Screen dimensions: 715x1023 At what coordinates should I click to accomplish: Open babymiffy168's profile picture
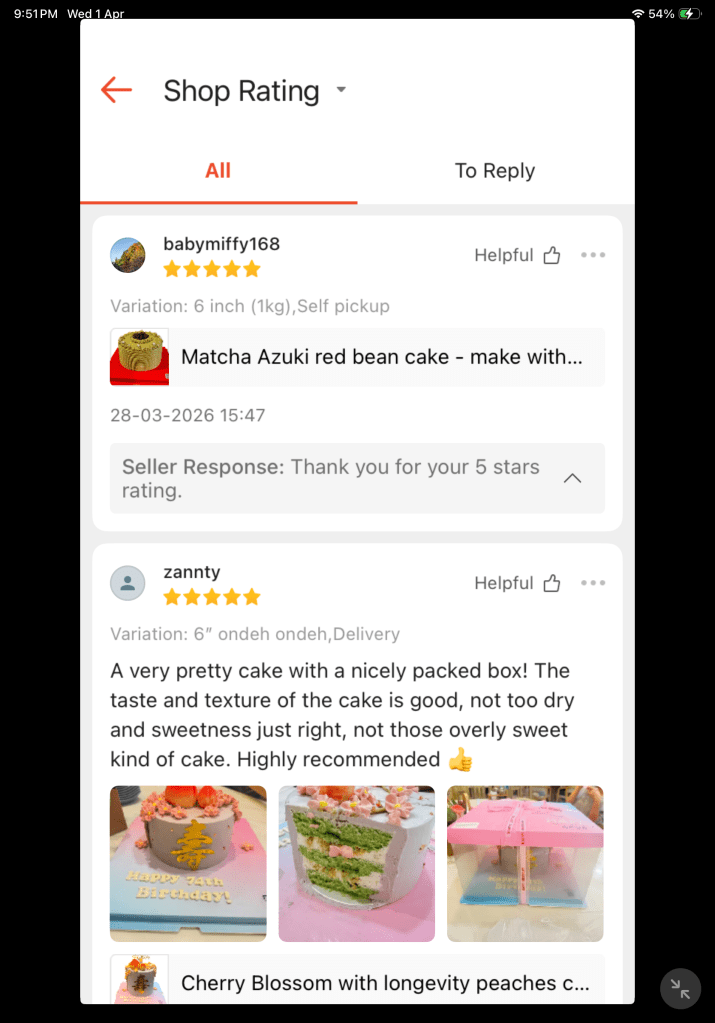click(128, 255)
